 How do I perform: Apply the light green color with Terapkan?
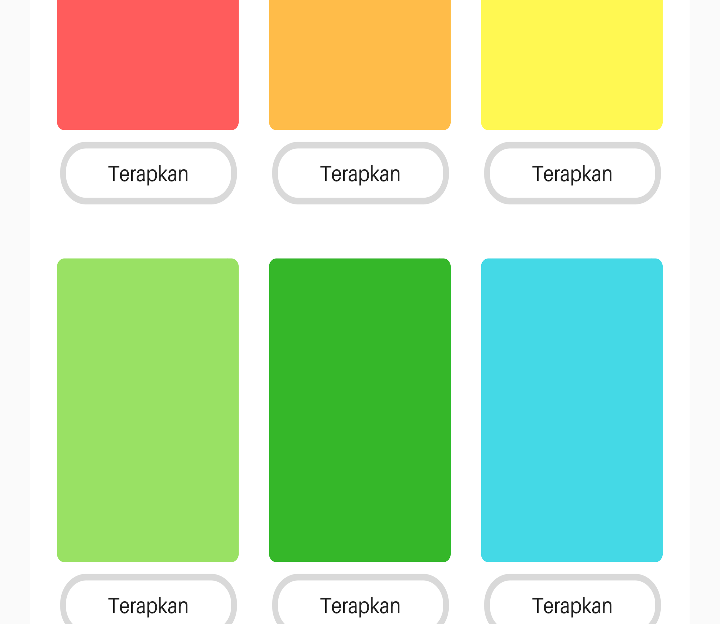pyautogui.click(x=148, y=604)
